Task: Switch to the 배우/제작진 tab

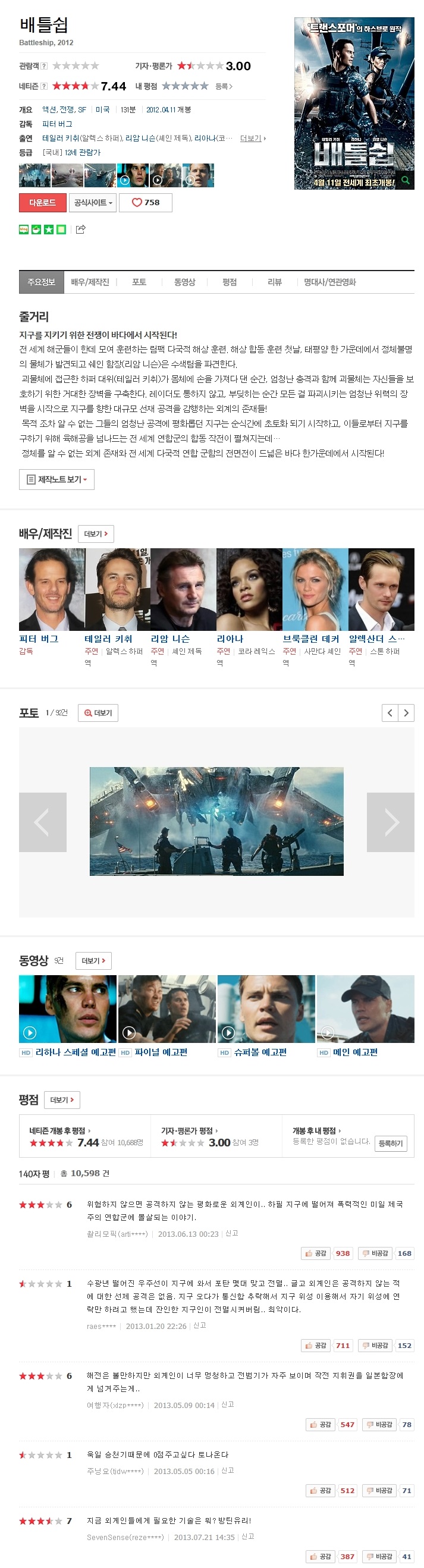Action: point(89,282)
